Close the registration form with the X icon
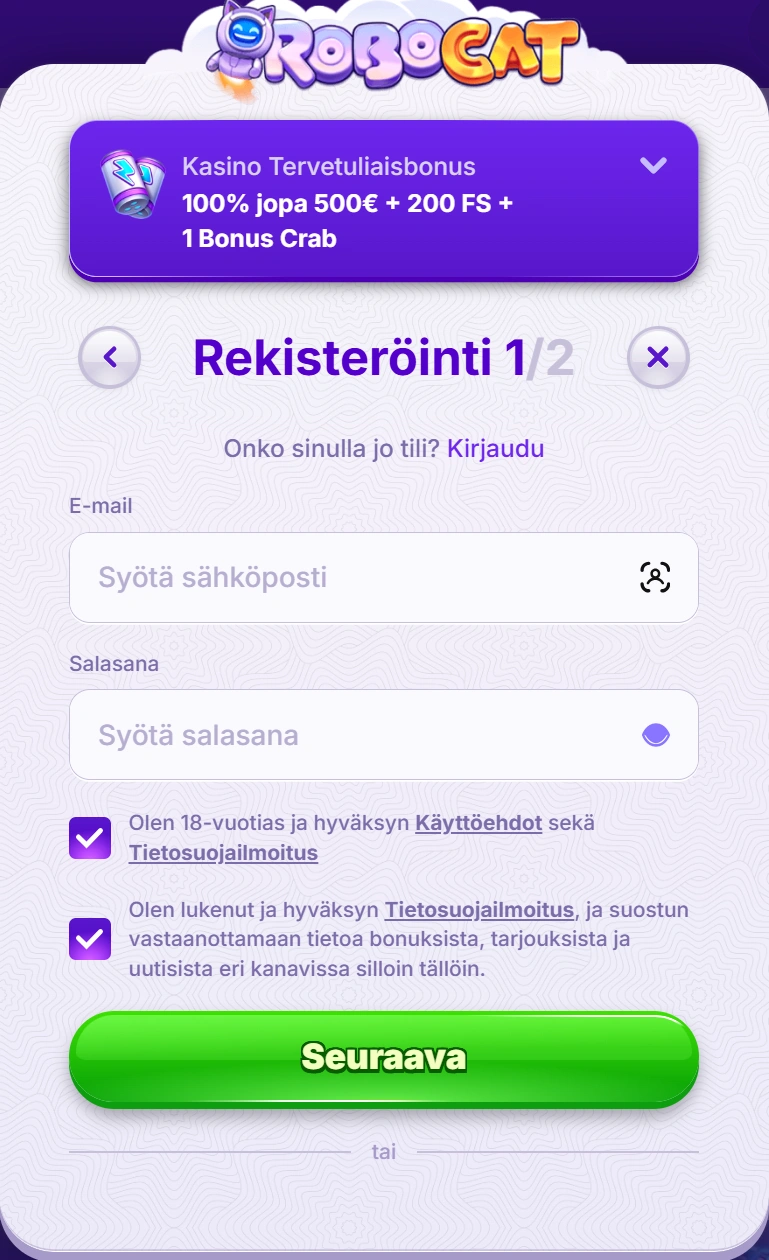The width and height of the screenshot is (769, 1260). tap(657, 357)
